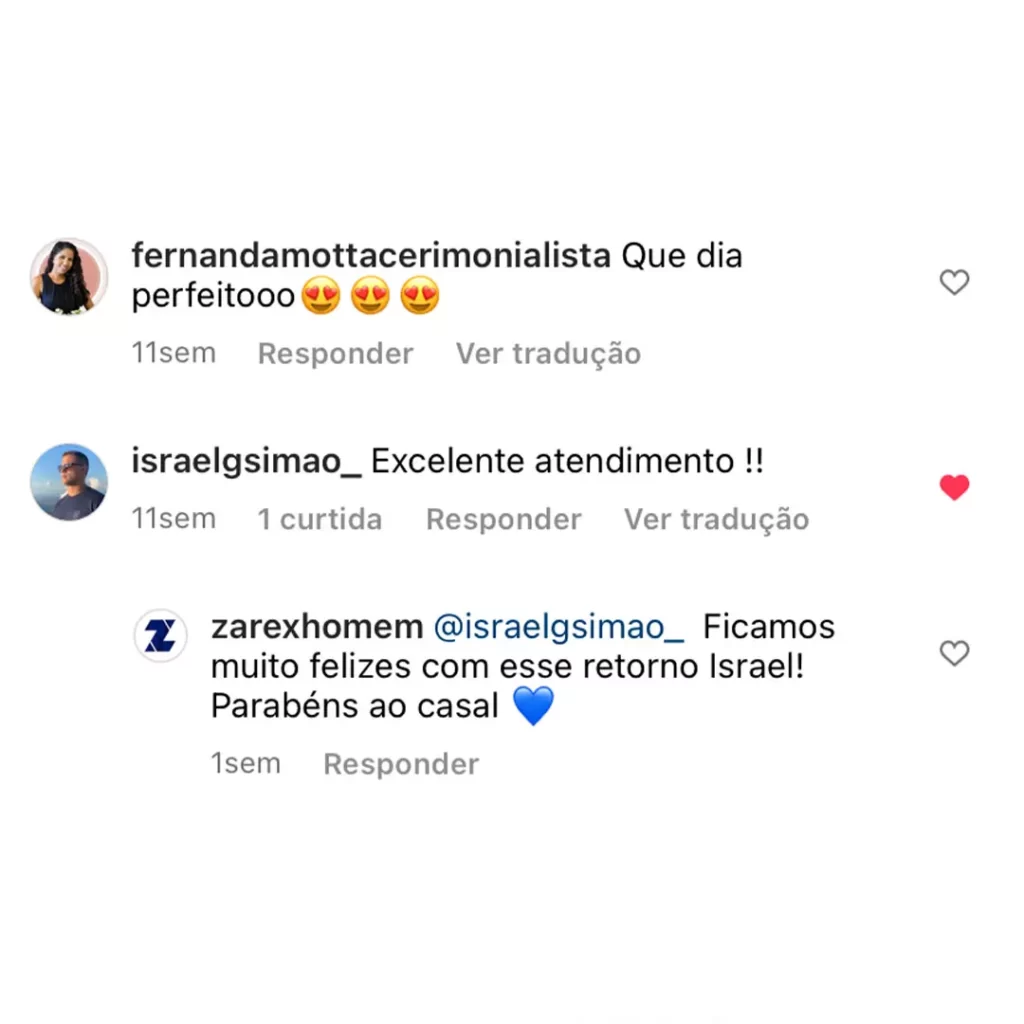View the 1 curtida on israelgsimao_'s comment
Screen dimensions: 1024x1024
320,520
